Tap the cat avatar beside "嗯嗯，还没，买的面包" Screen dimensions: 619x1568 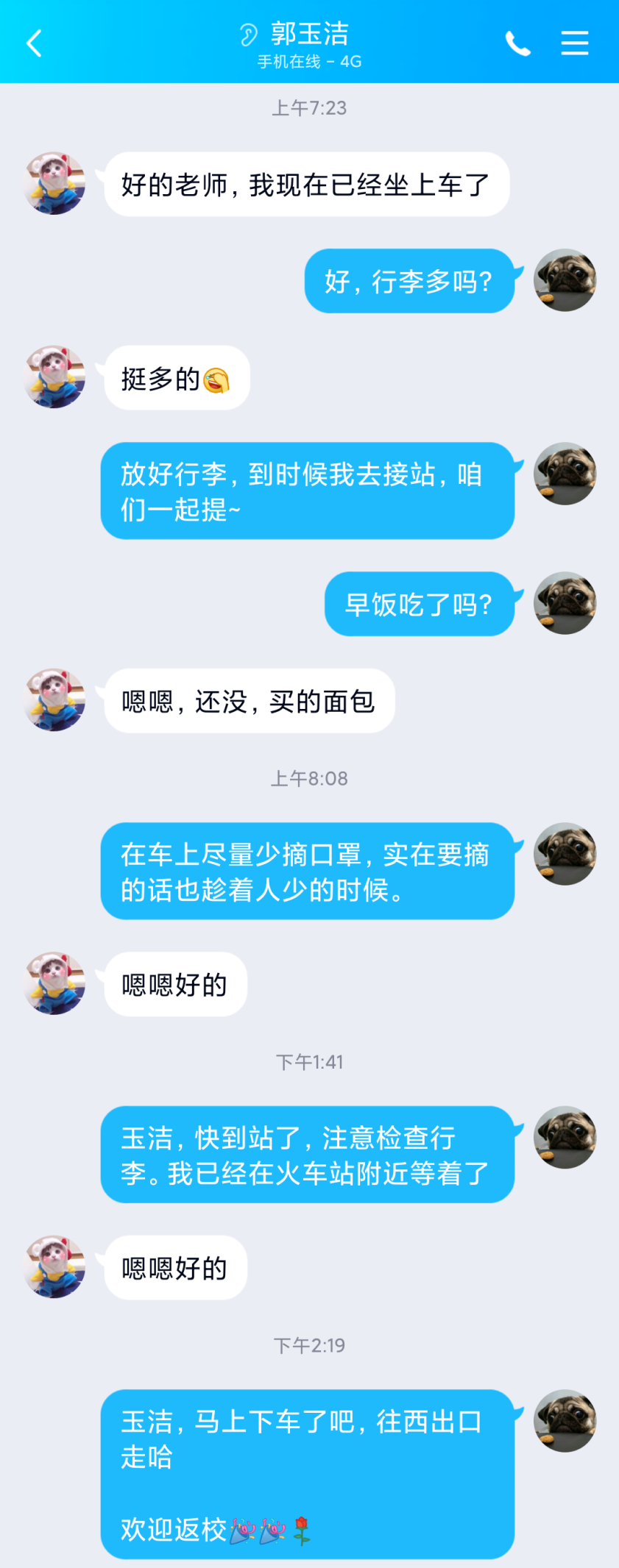tap(54, 700)
